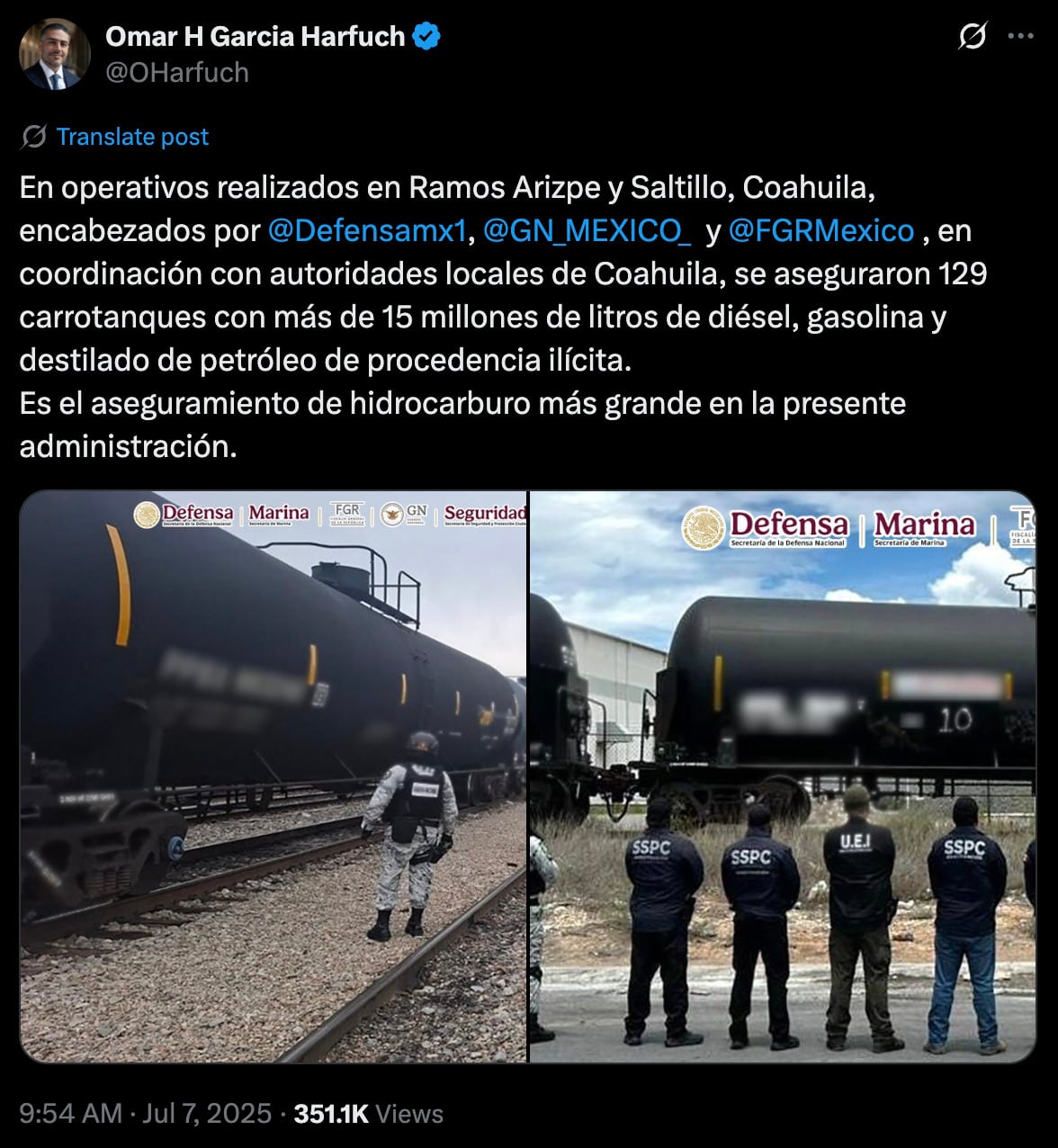Open the Translate post option
This screenshot has width=1058, height=1148.
(x=131, y=137)
